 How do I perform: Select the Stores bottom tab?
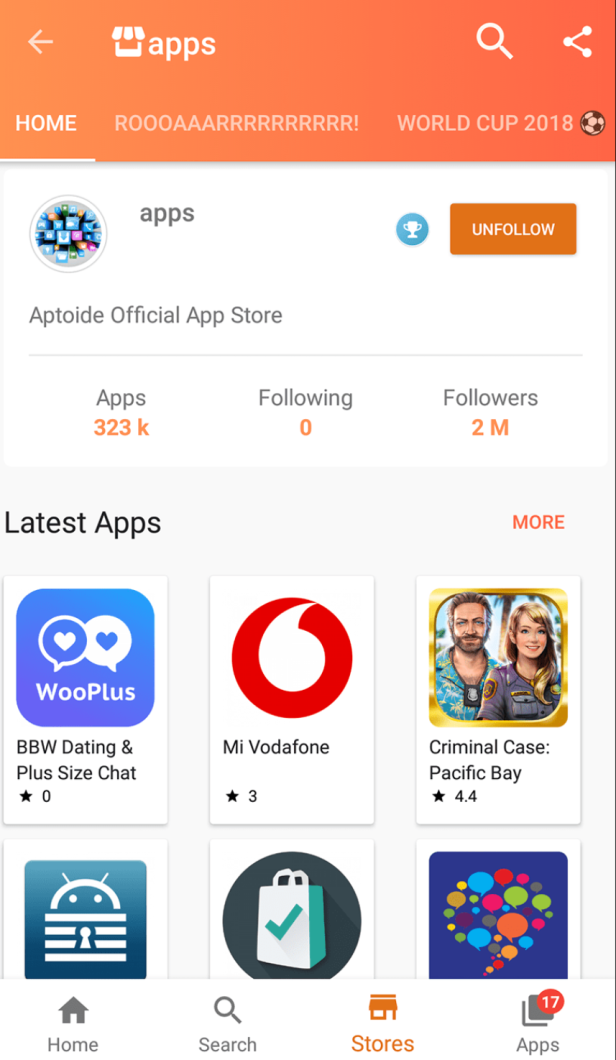click(x=382, y=1024)
